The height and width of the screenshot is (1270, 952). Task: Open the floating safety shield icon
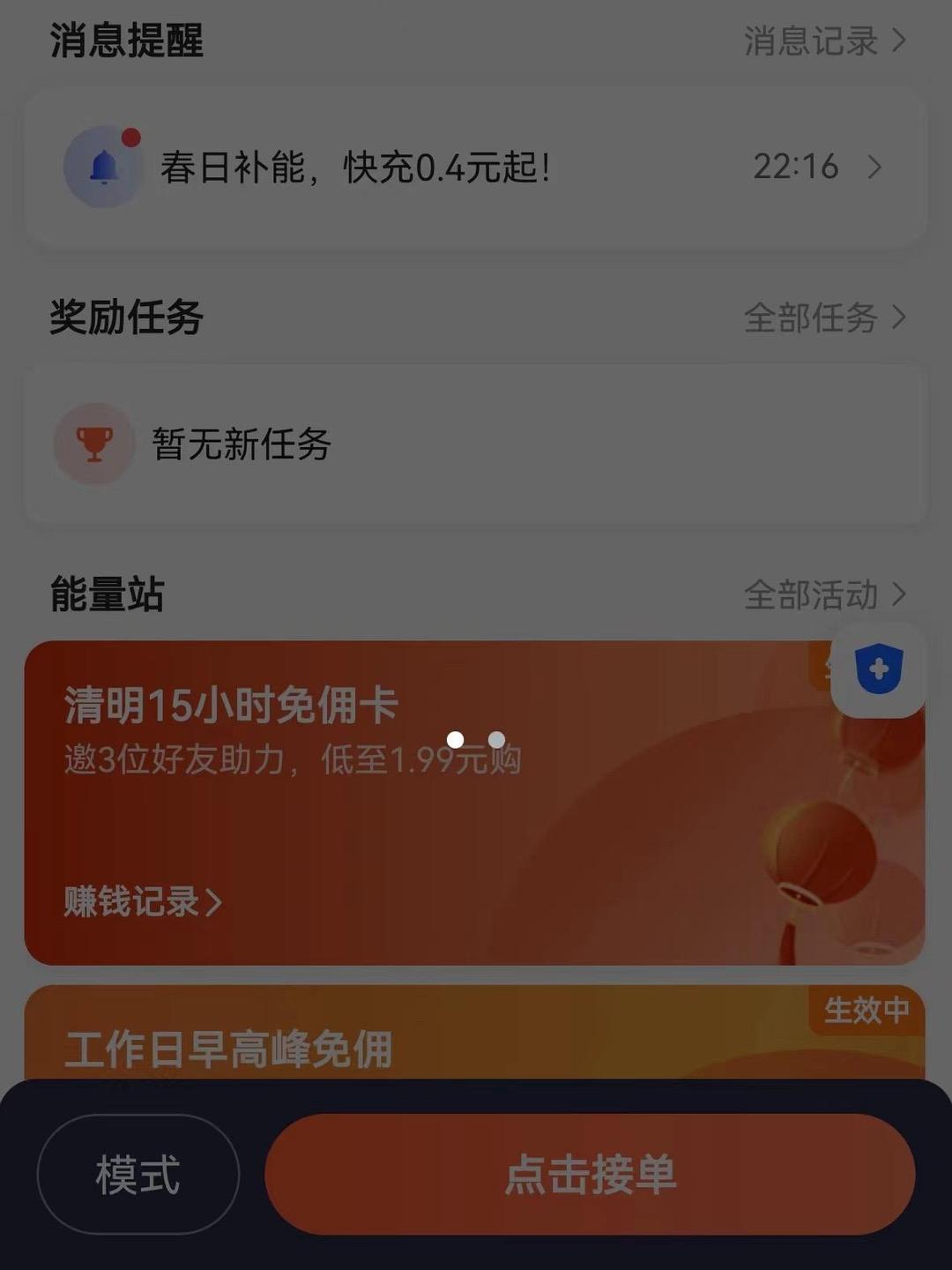877,670
